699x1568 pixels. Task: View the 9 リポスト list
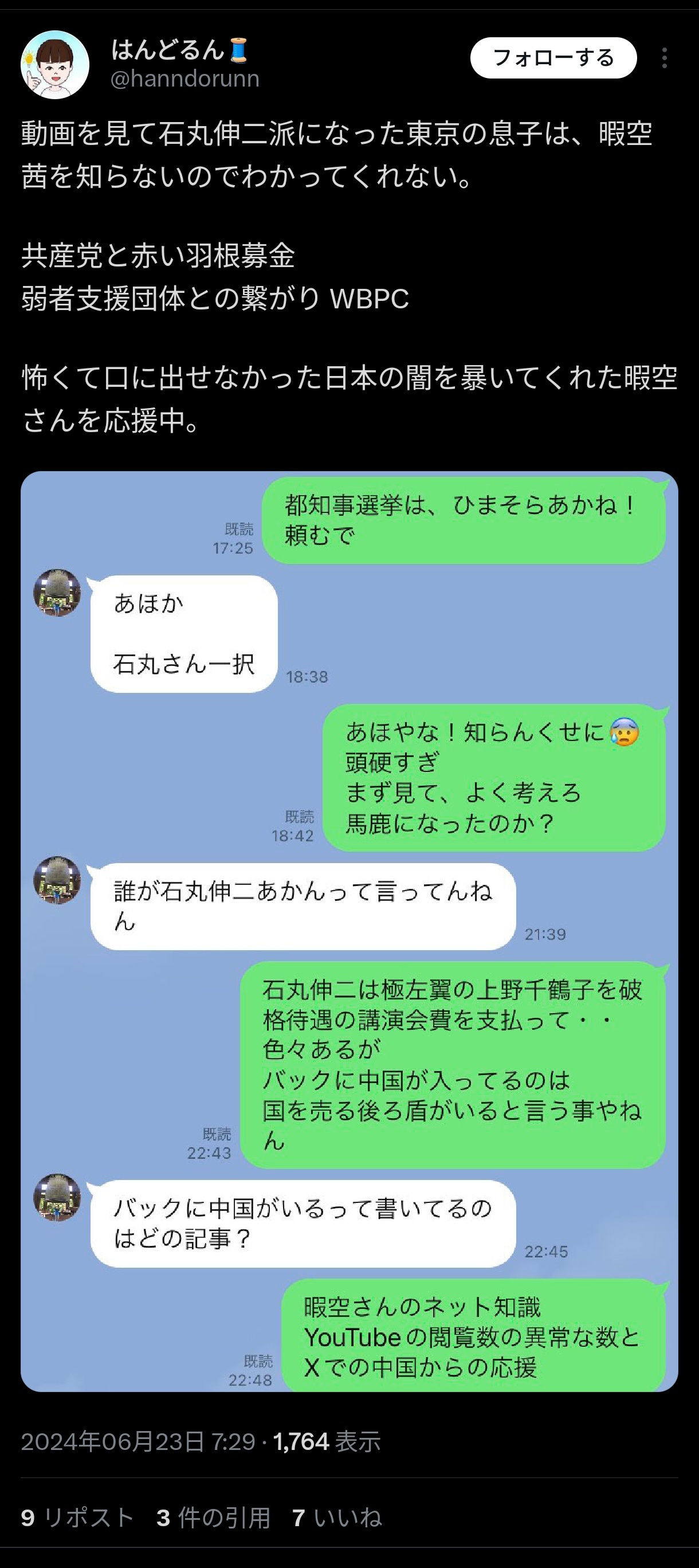(77, 1517)
